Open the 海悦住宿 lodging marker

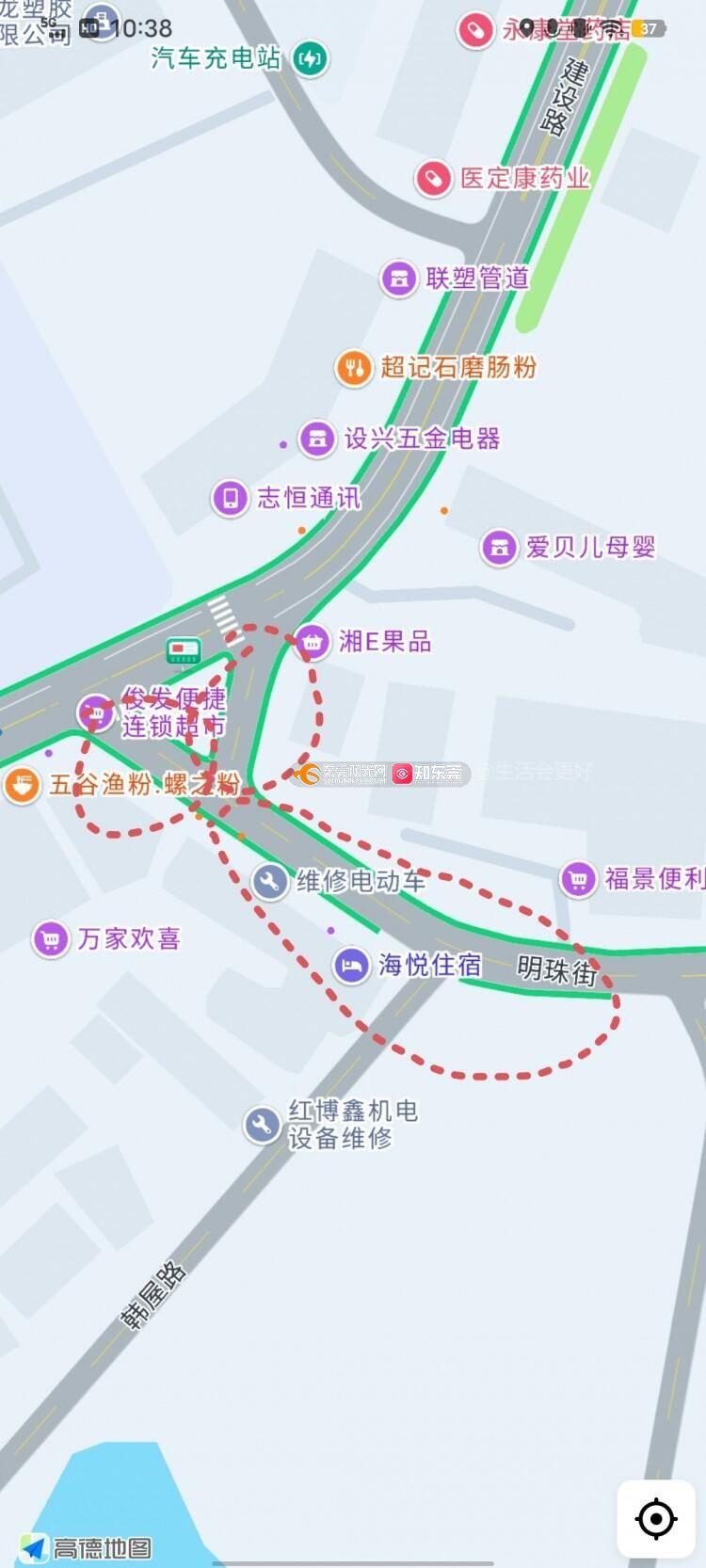click(352, 965)
